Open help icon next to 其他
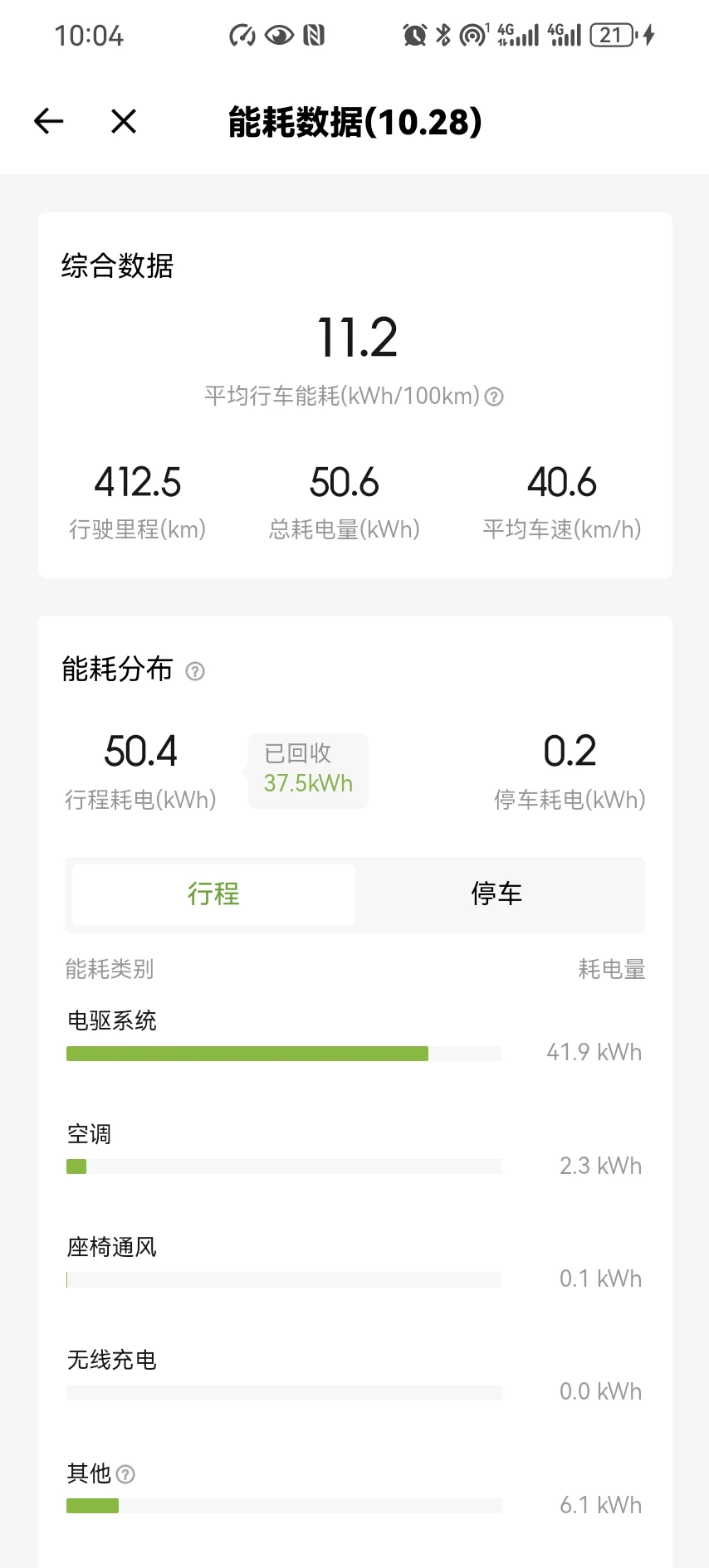This screenshot has height=1568, width=709. point(126,1474)
